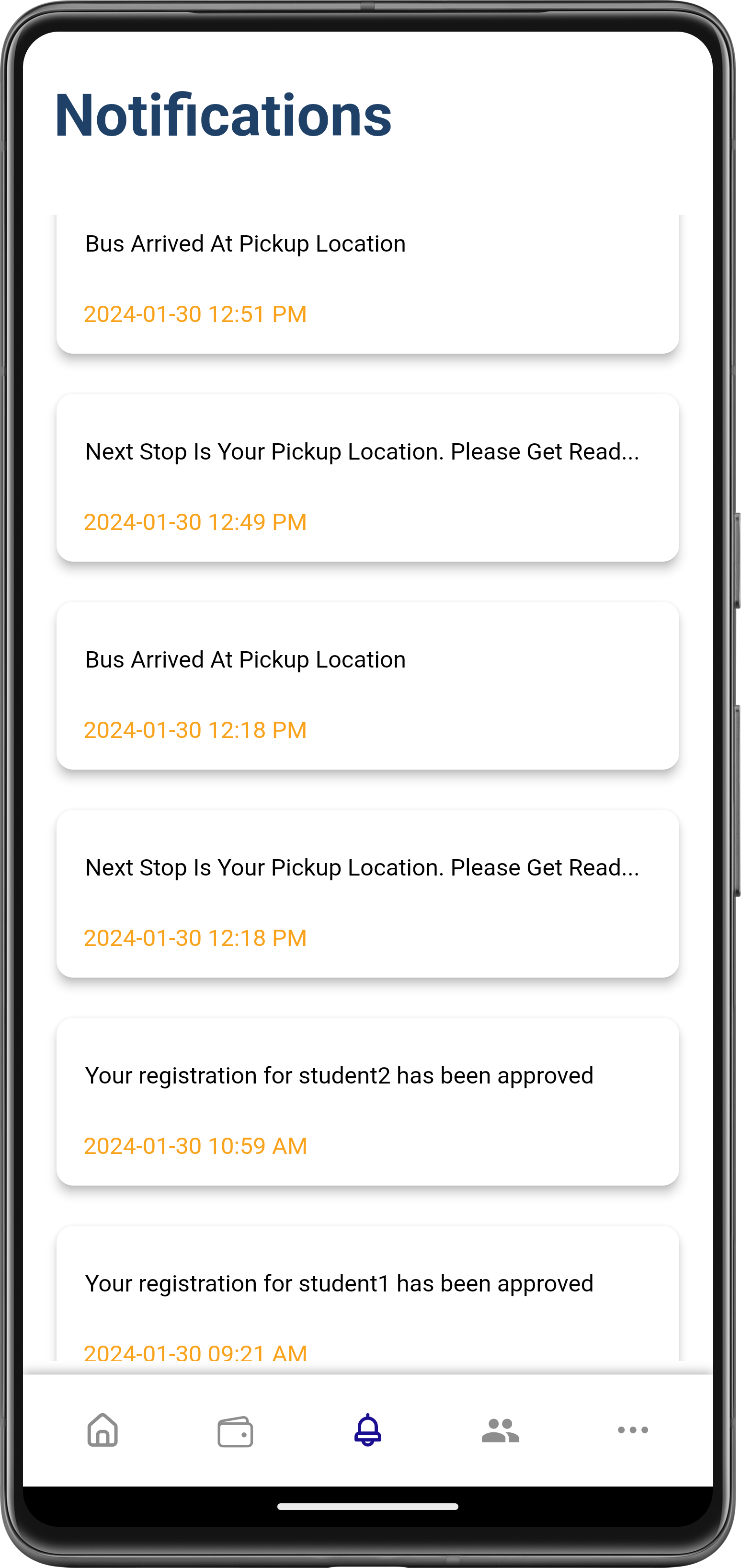Expand the truncated 12:18 PM pickup message
The height and width of the screenshot is (1568, 741).
(x=367, y=892)
